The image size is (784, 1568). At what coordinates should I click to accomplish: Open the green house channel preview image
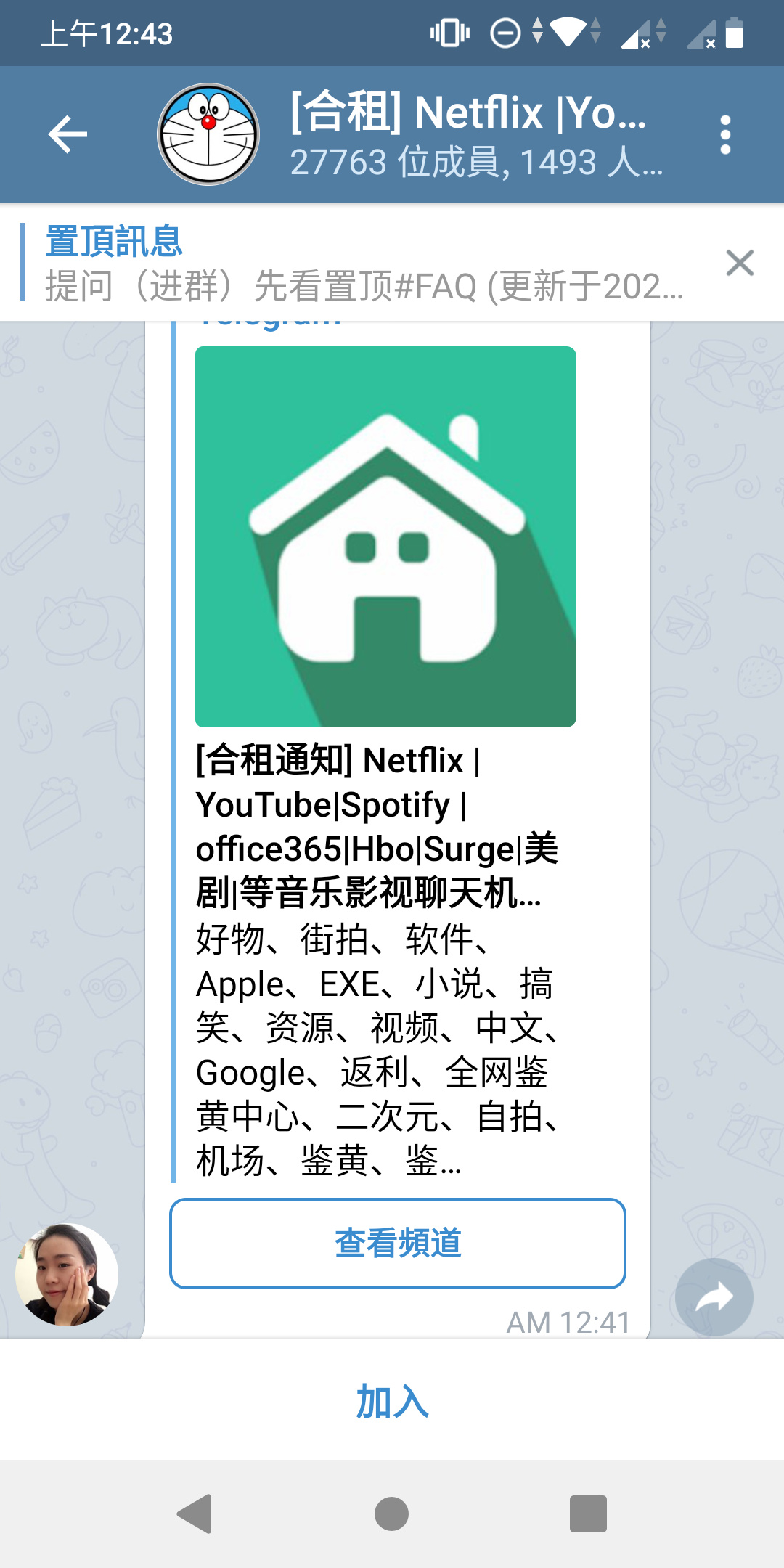(x=385, y=536)
